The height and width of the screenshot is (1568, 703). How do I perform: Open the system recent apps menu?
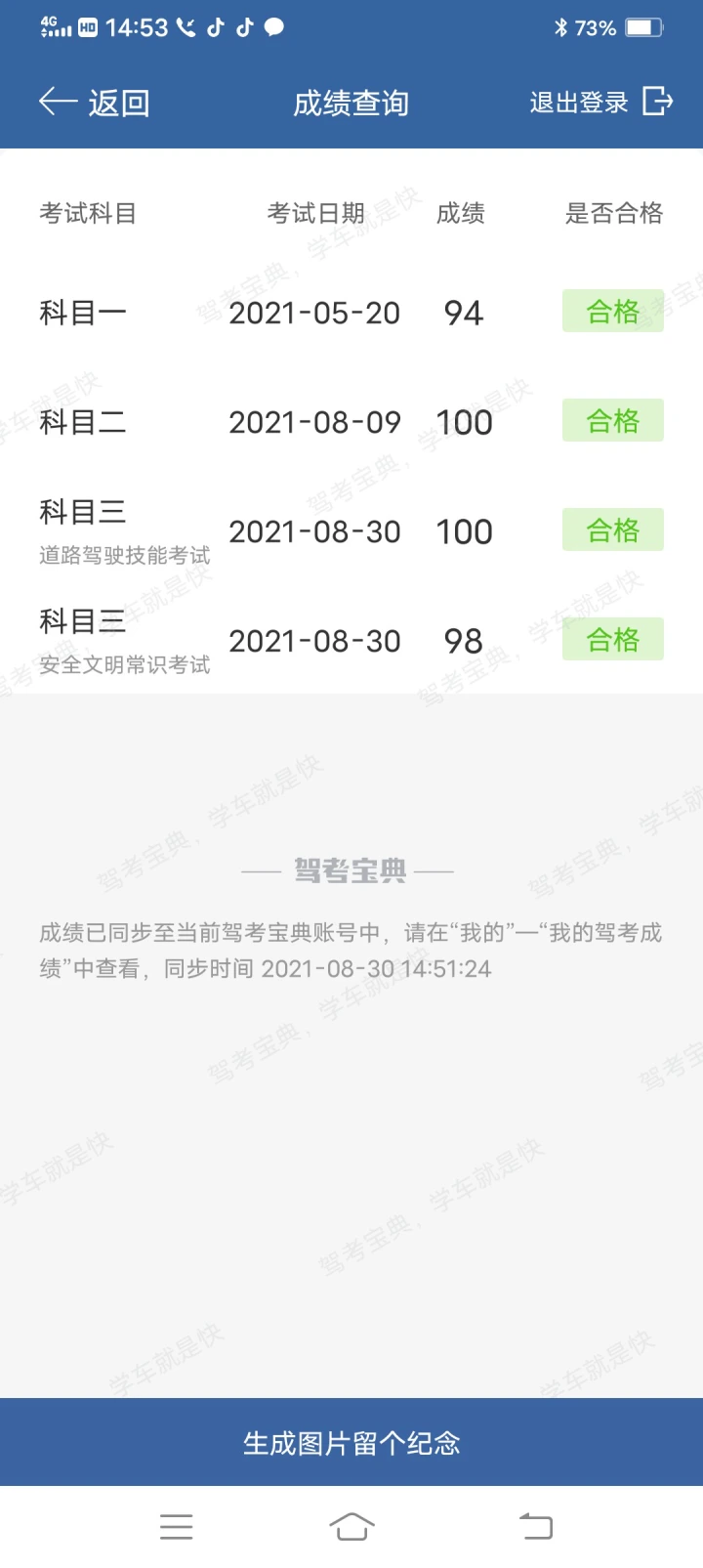pos(177,1526)
